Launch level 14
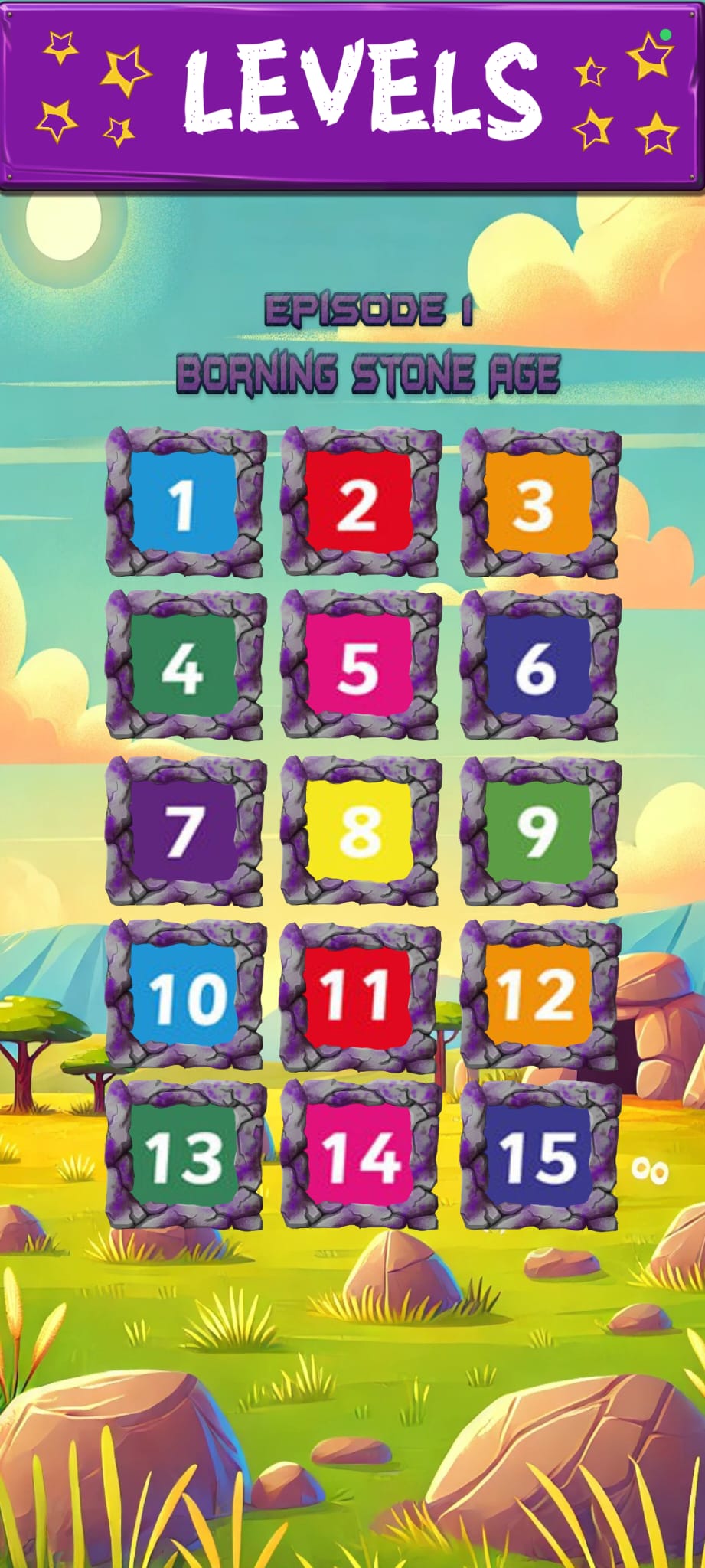The height and width of the screenshot is (1568, 705). [x=360, y=1156]
